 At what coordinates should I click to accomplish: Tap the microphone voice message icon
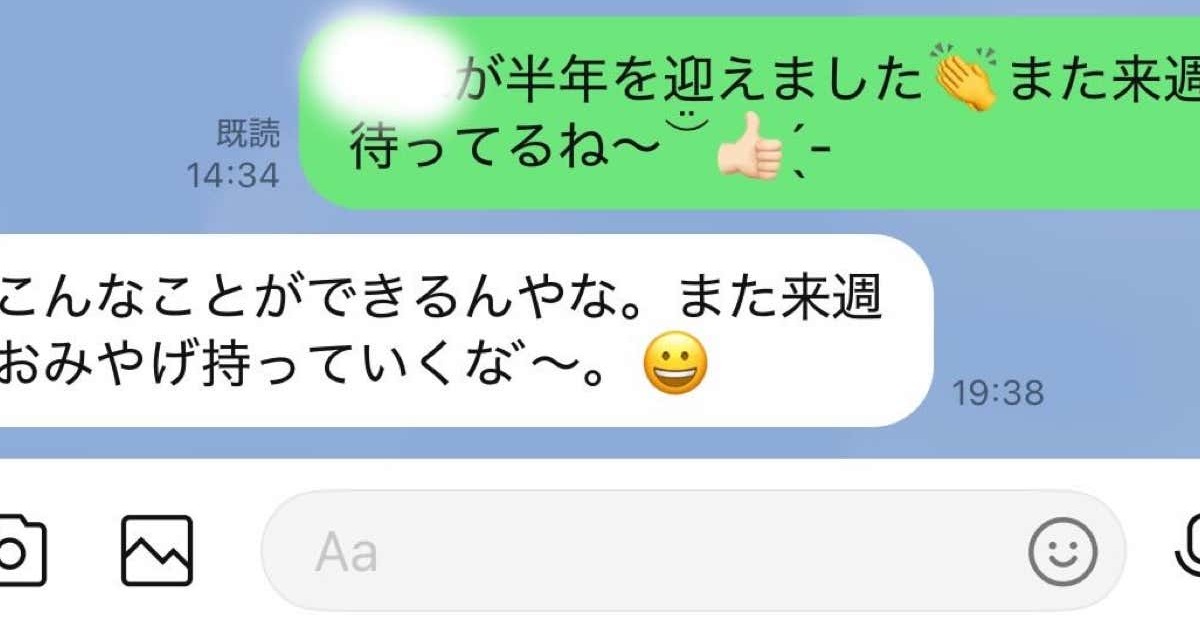pos(1188,551)
